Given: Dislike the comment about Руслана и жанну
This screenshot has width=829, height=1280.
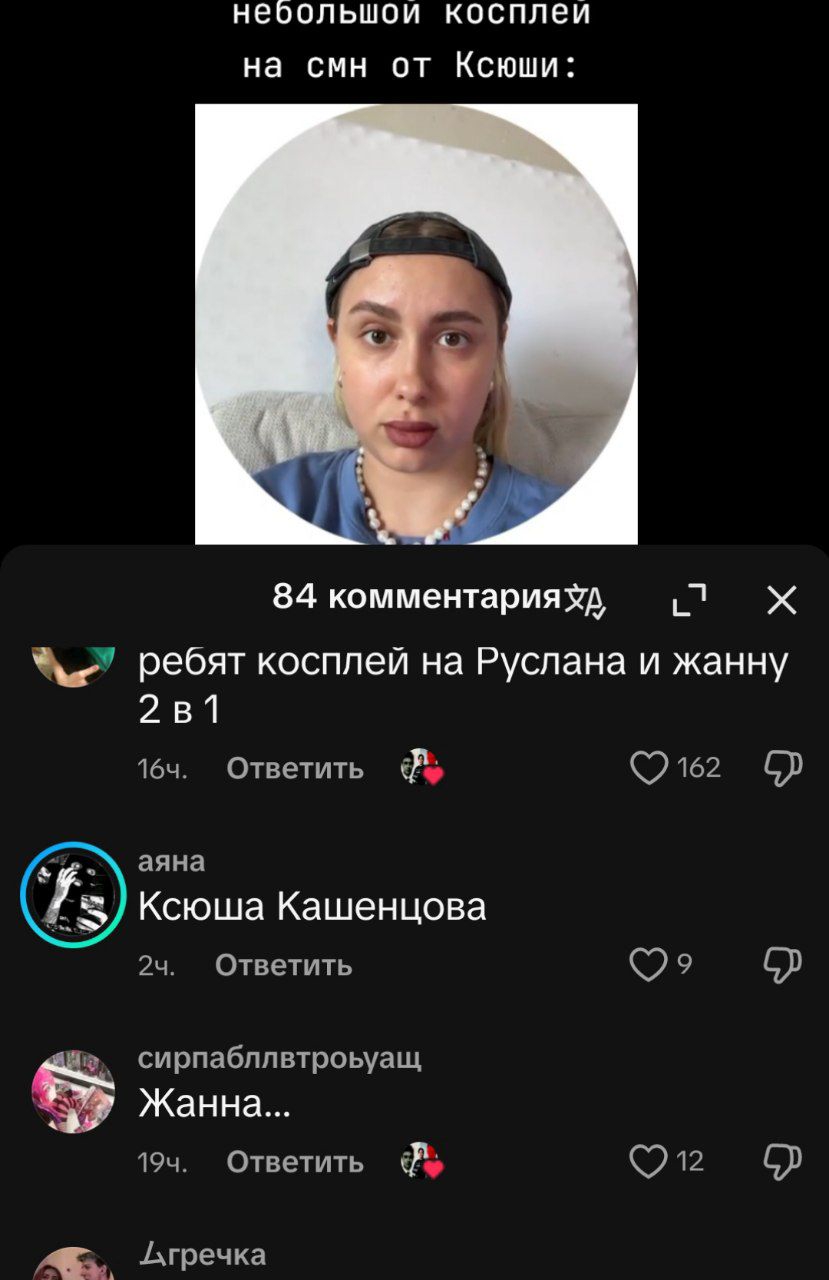Looking at the screenshot, I should (783, 768).
